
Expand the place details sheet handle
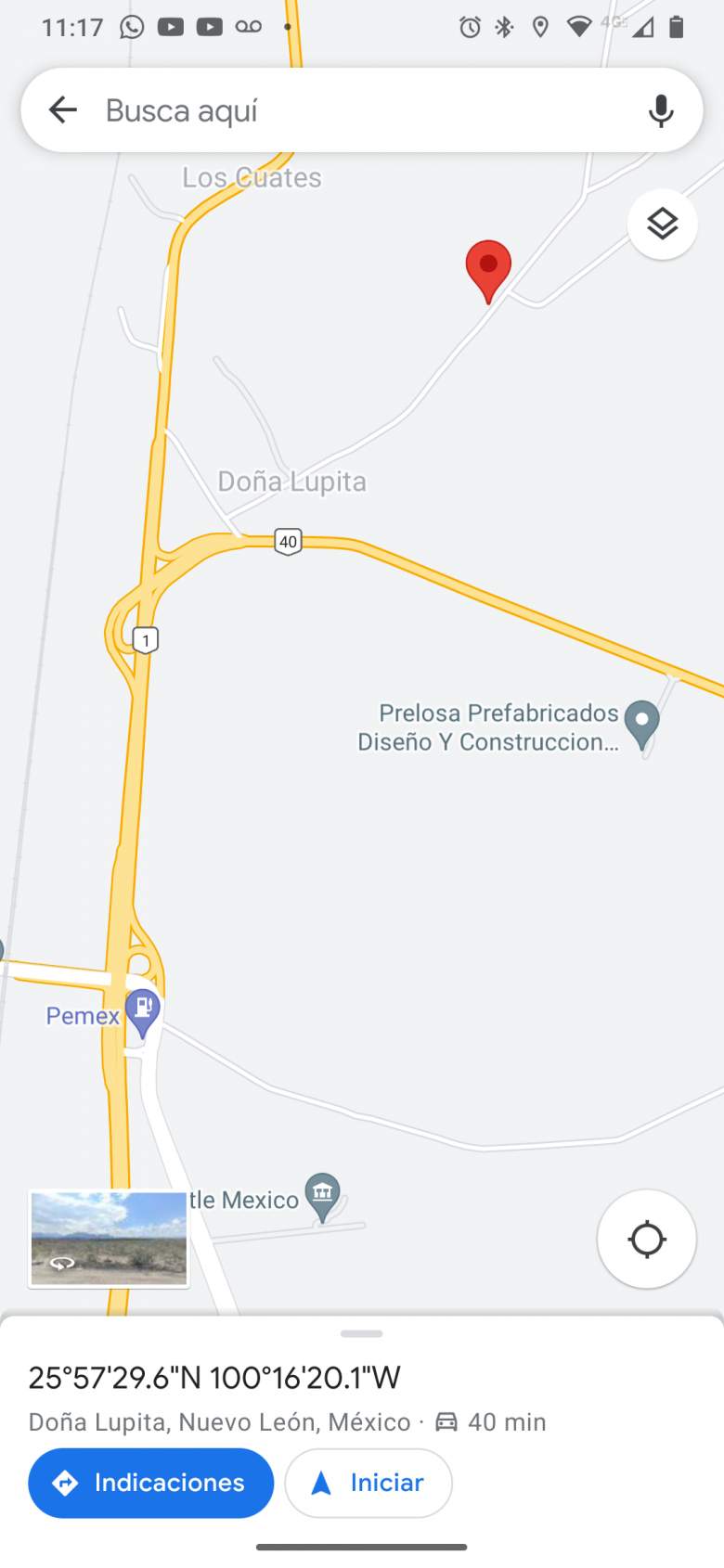pyautogui.click(x=362, y=1333)
